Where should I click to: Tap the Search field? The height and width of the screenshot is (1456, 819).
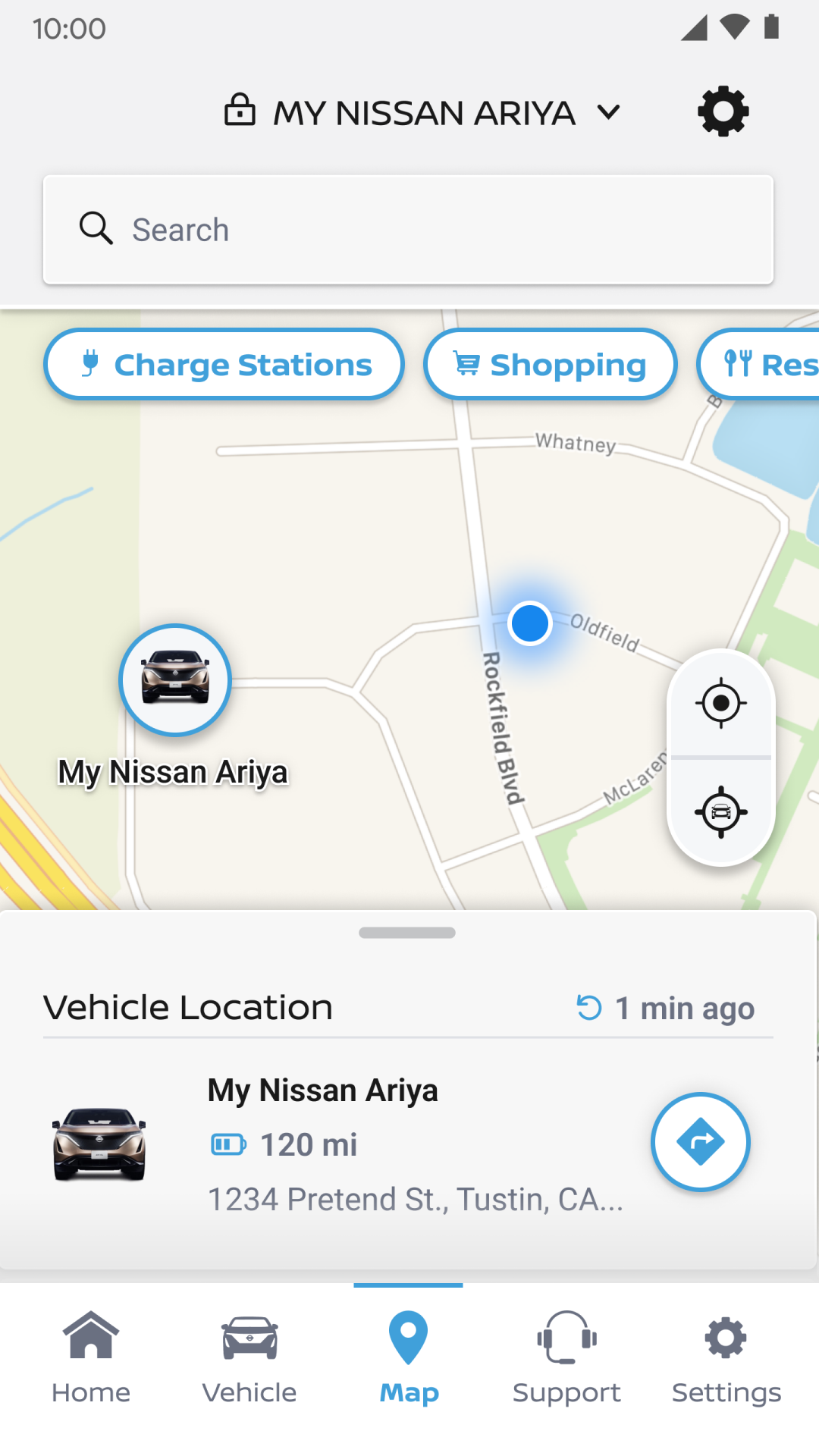pyautogui.click(x=408, y=230)
